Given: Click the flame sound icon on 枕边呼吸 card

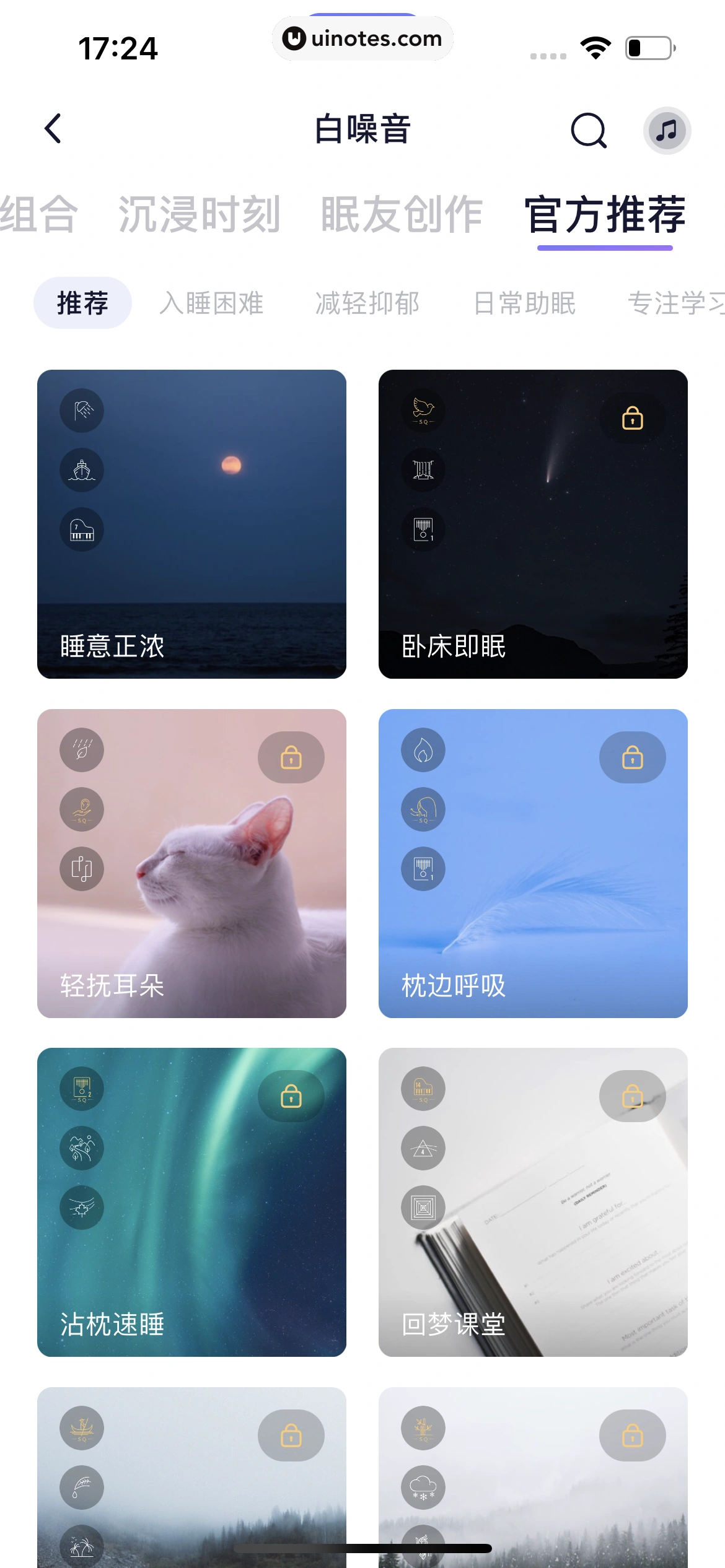Looking at the screenshot, I should click(423, 749).
